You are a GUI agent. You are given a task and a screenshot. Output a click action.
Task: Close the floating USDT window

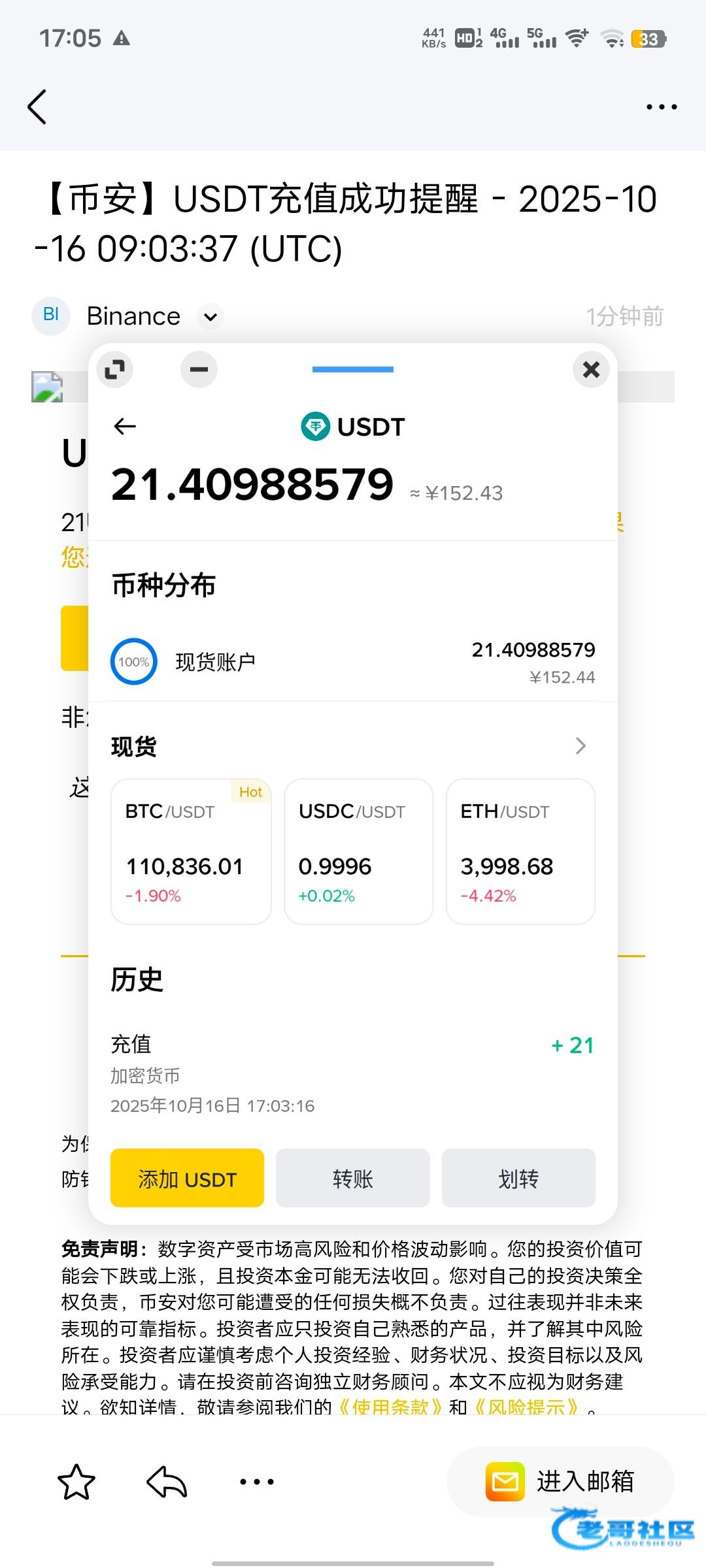(x=591, y=369)
